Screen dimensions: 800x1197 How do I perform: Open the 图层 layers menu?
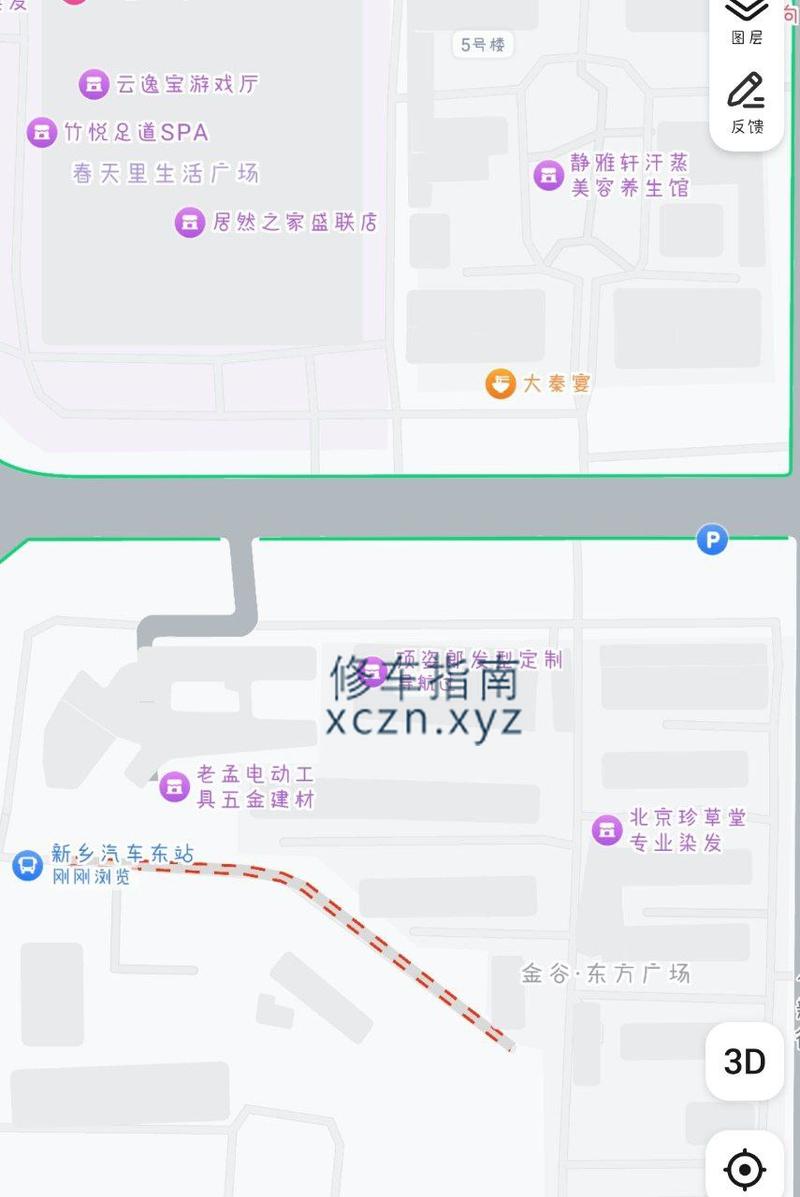(x=746, y=20)
